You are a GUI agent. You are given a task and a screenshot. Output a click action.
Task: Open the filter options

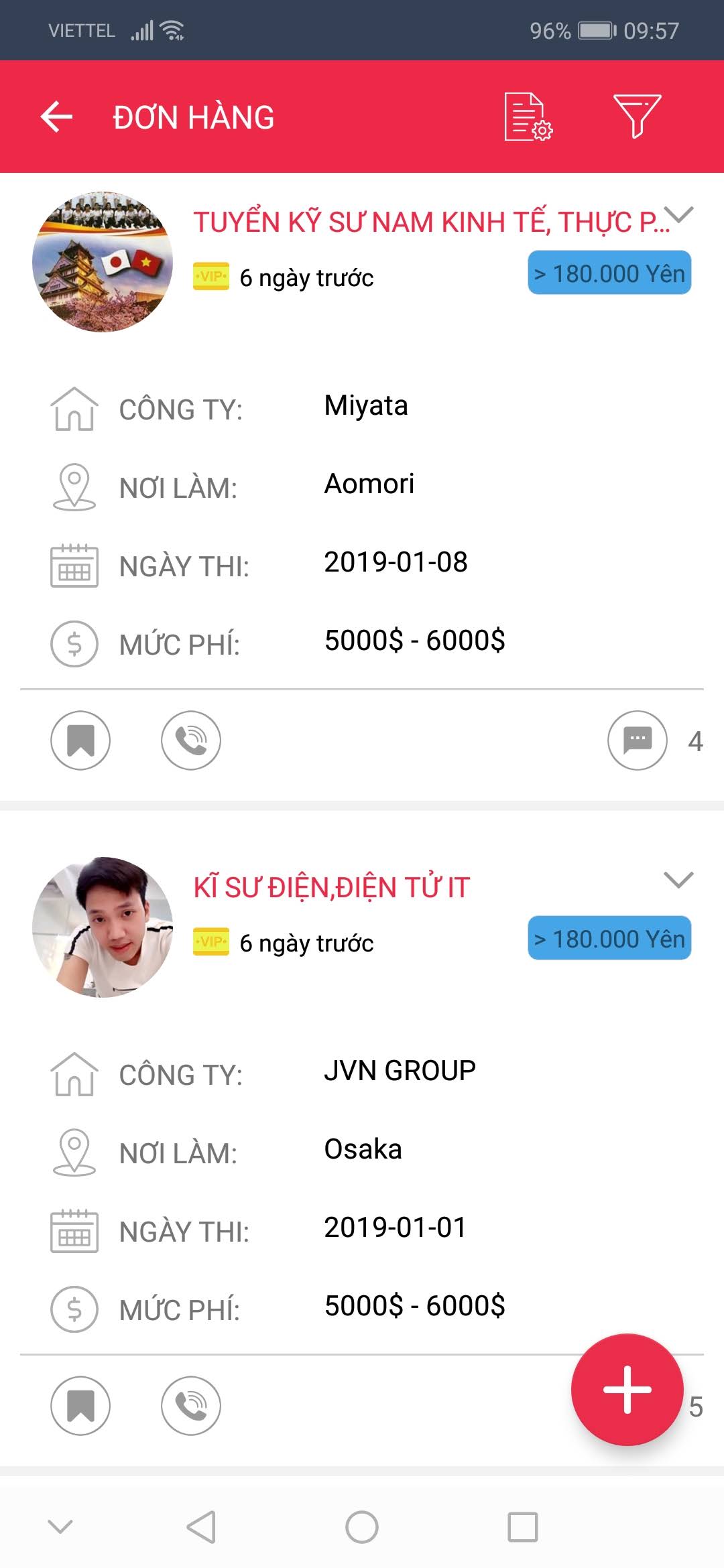[637, 116]
